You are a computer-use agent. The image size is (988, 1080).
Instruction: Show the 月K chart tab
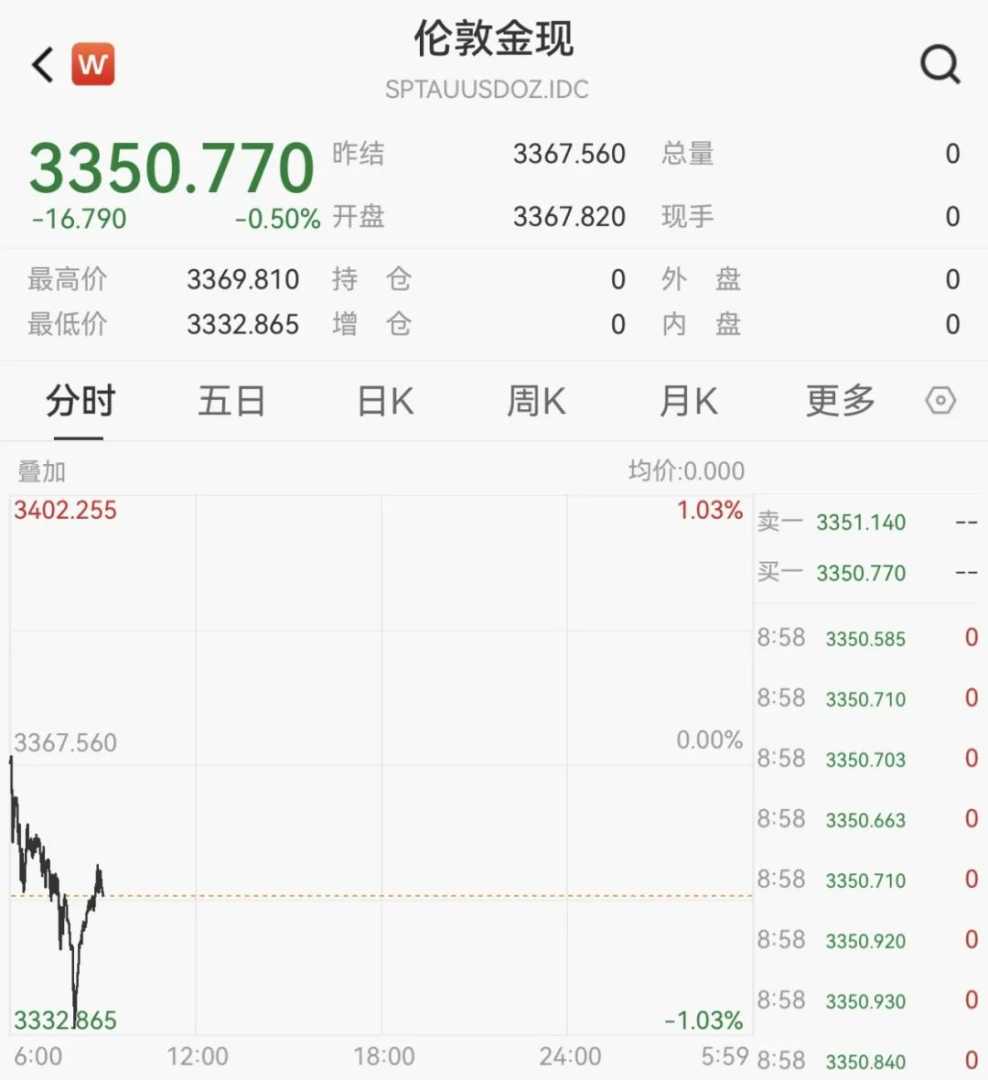point(688,402)
